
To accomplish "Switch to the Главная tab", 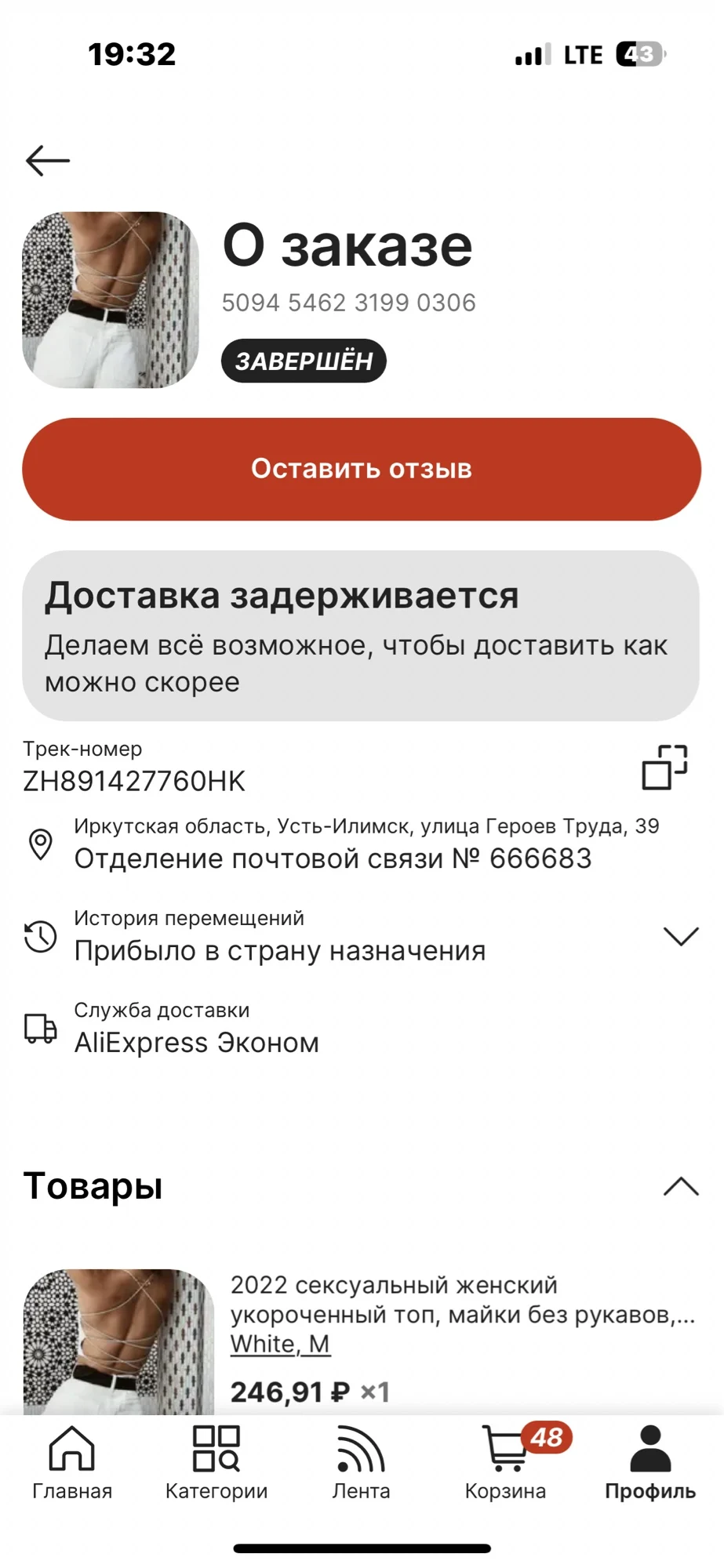I will [72, 1462].
